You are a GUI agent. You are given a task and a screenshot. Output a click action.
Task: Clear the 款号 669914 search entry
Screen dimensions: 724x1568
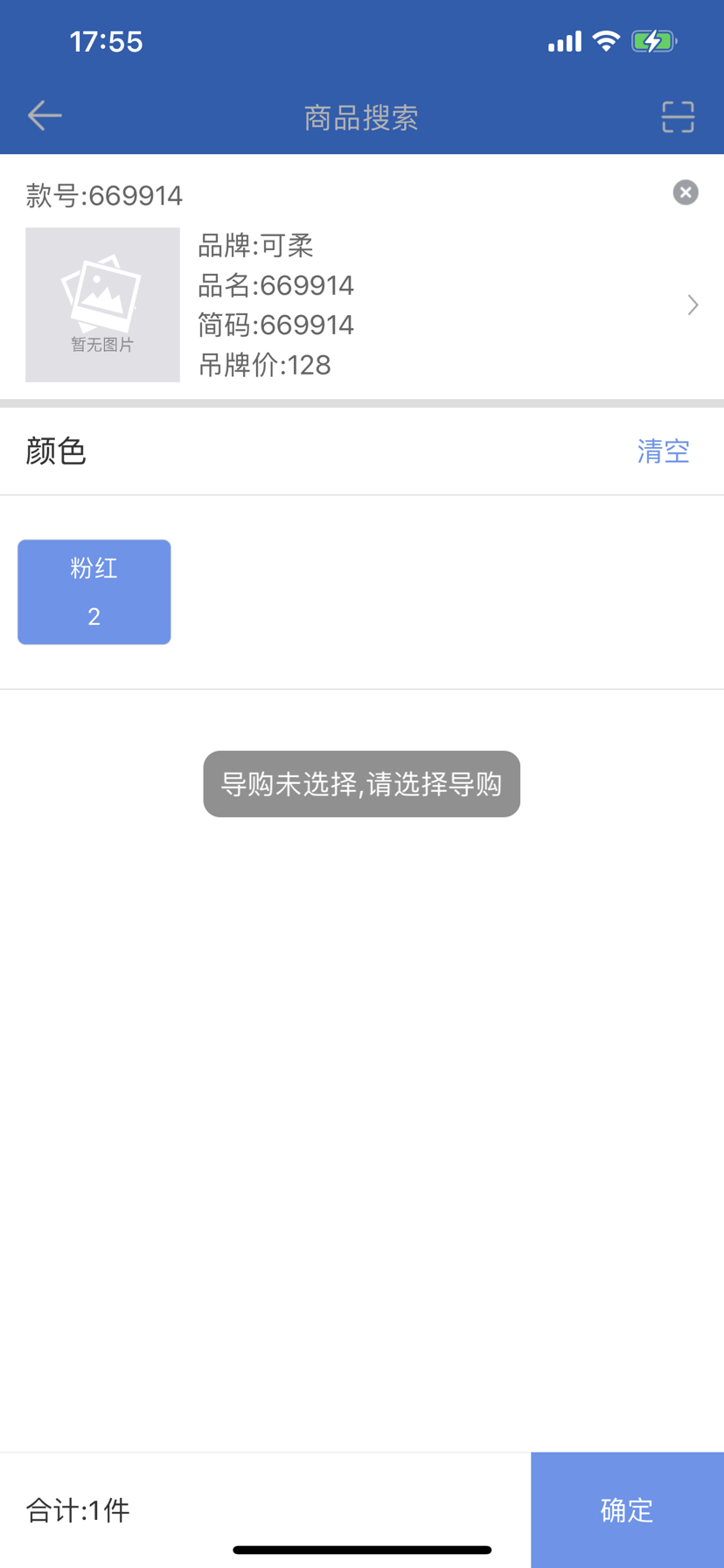pos(686,192)
